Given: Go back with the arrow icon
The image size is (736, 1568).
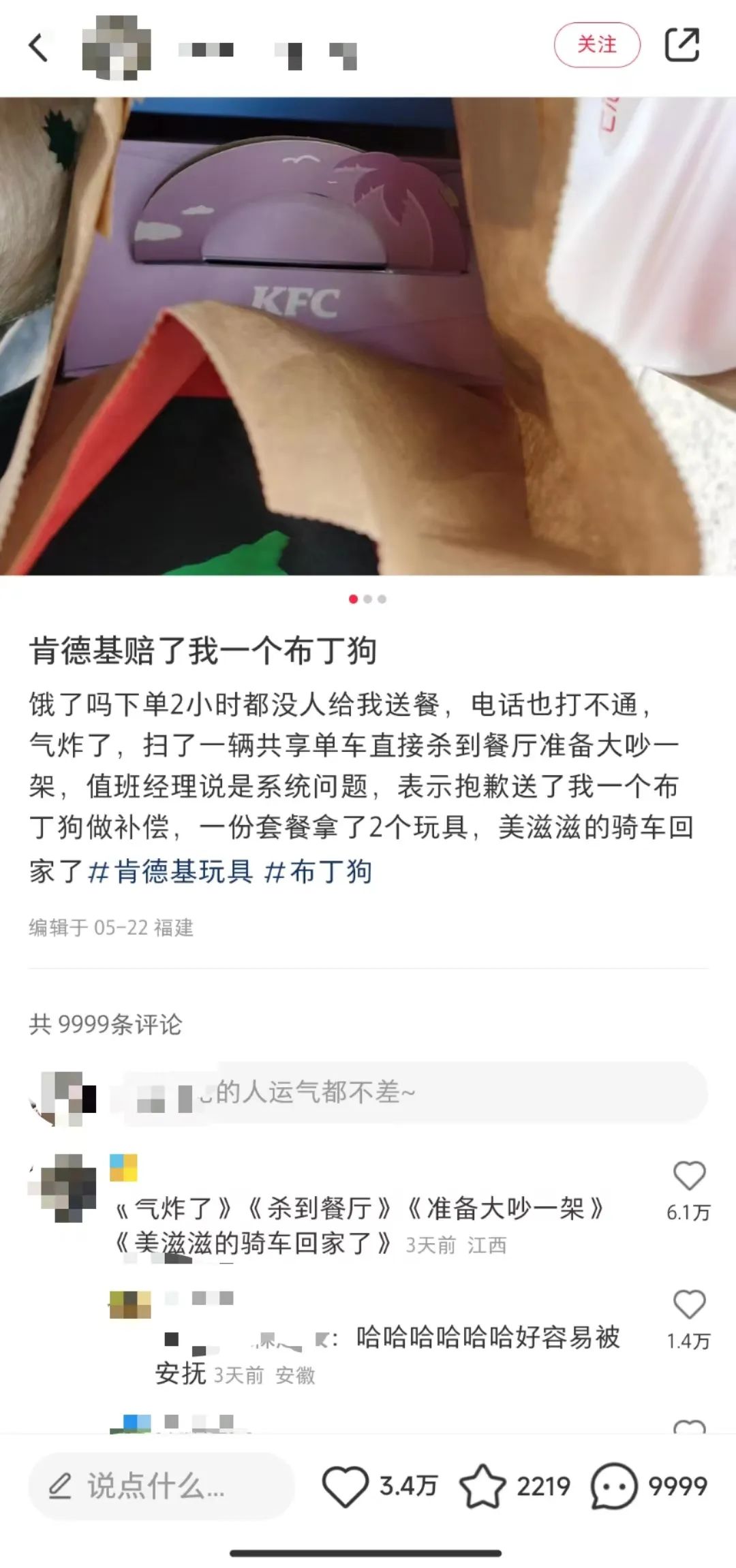Looking at the screenshot, I should 38,48.
